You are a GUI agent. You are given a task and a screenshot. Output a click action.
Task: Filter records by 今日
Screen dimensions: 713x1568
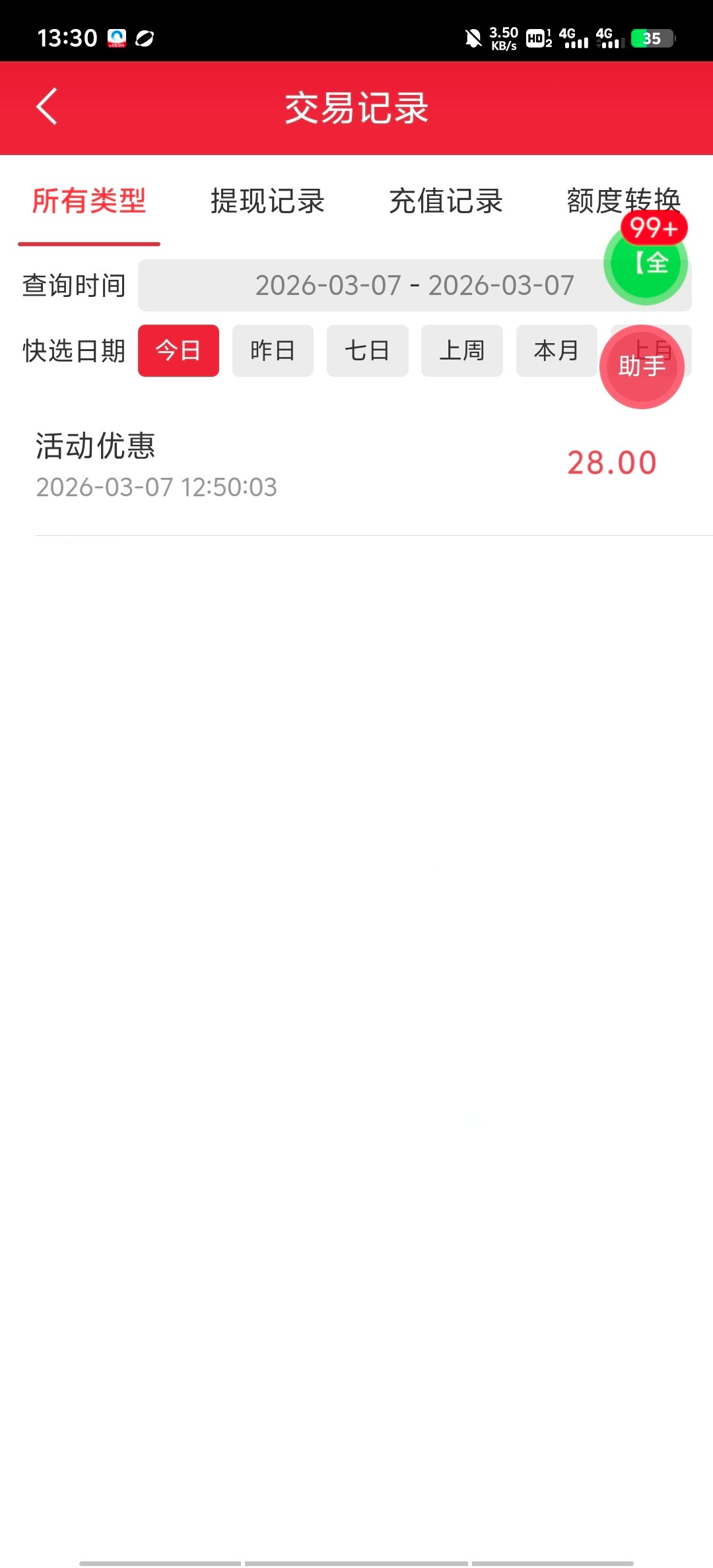[178, 350]
